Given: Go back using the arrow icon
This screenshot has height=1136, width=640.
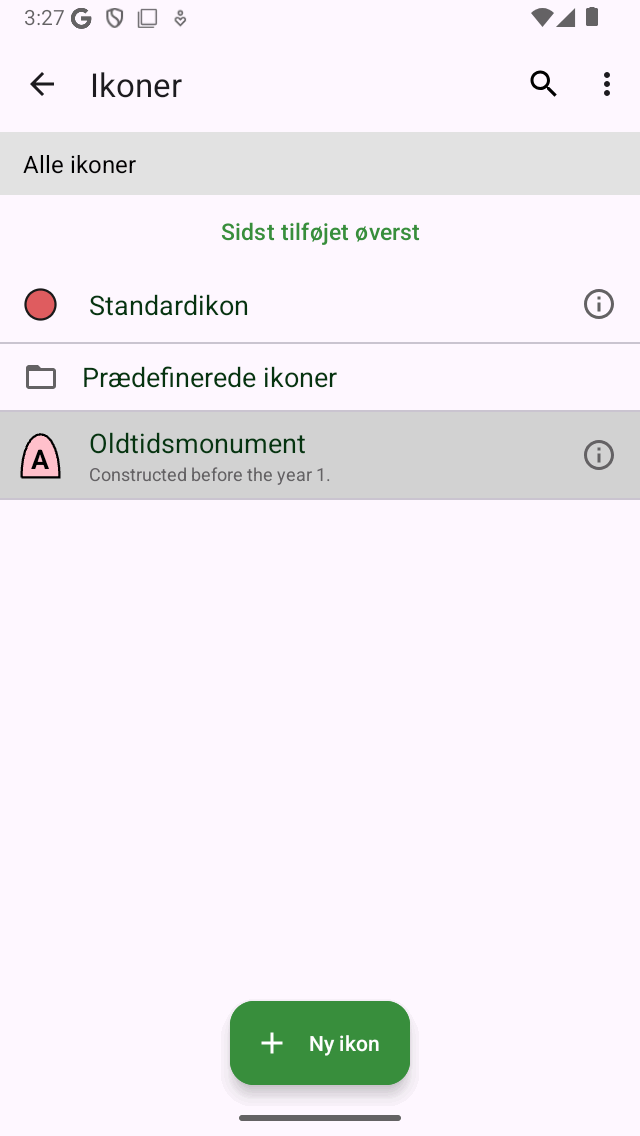Looking at the screenshot, I should tap(42, 85).
